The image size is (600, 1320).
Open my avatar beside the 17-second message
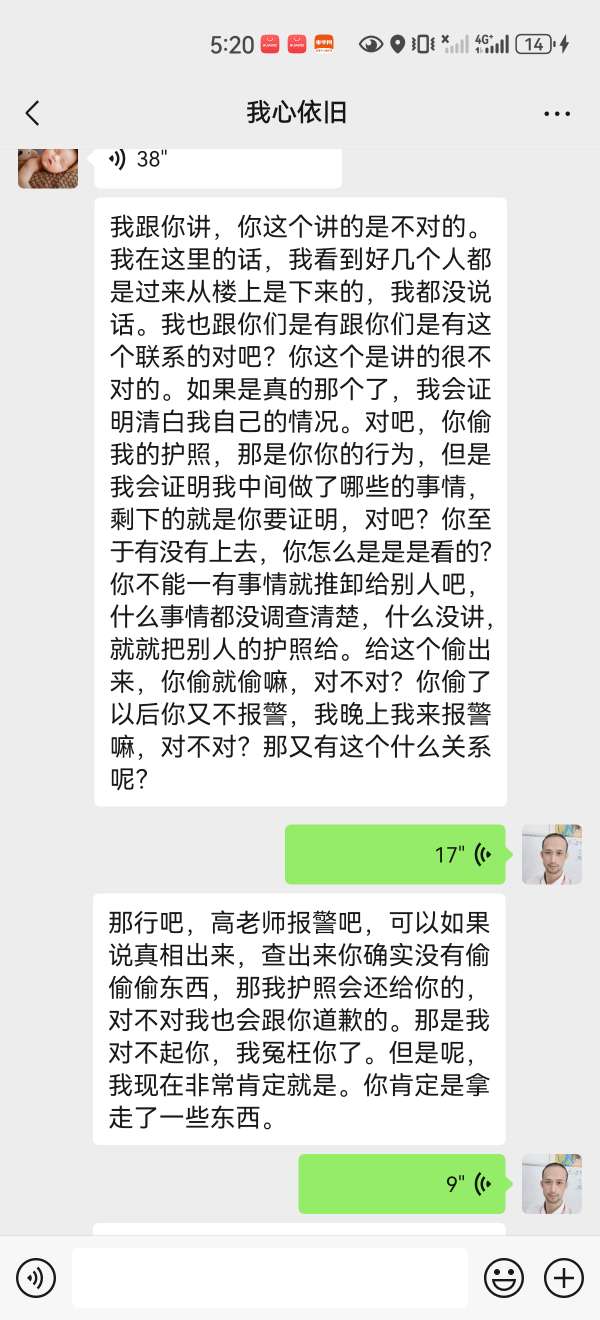click(x=552, y=854)
